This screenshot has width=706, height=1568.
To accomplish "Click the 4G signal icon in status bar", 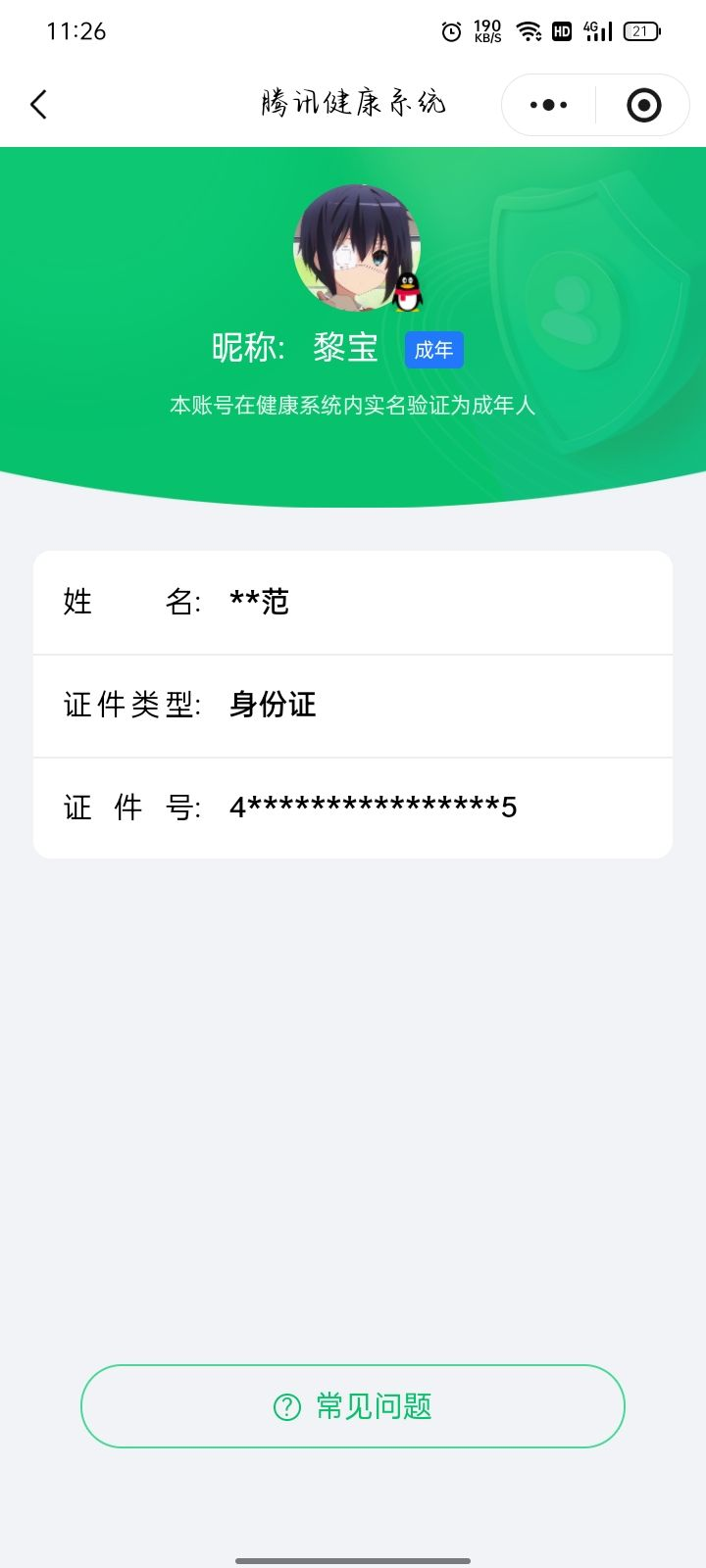I will pos(596,30).
